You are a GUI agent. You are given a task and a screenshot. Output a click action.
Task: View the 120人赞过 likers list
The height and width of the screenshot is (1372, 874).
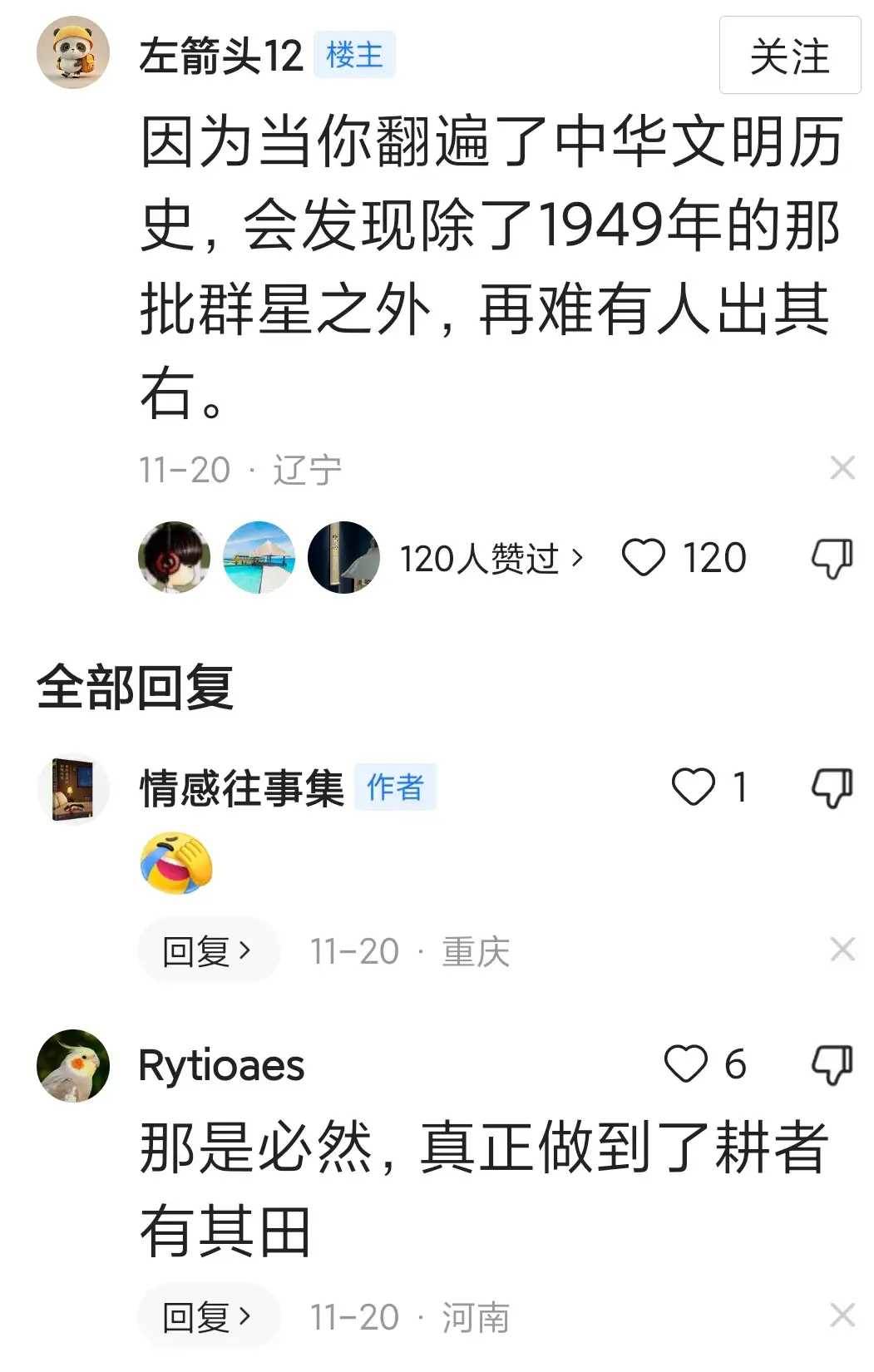point(491,558)
